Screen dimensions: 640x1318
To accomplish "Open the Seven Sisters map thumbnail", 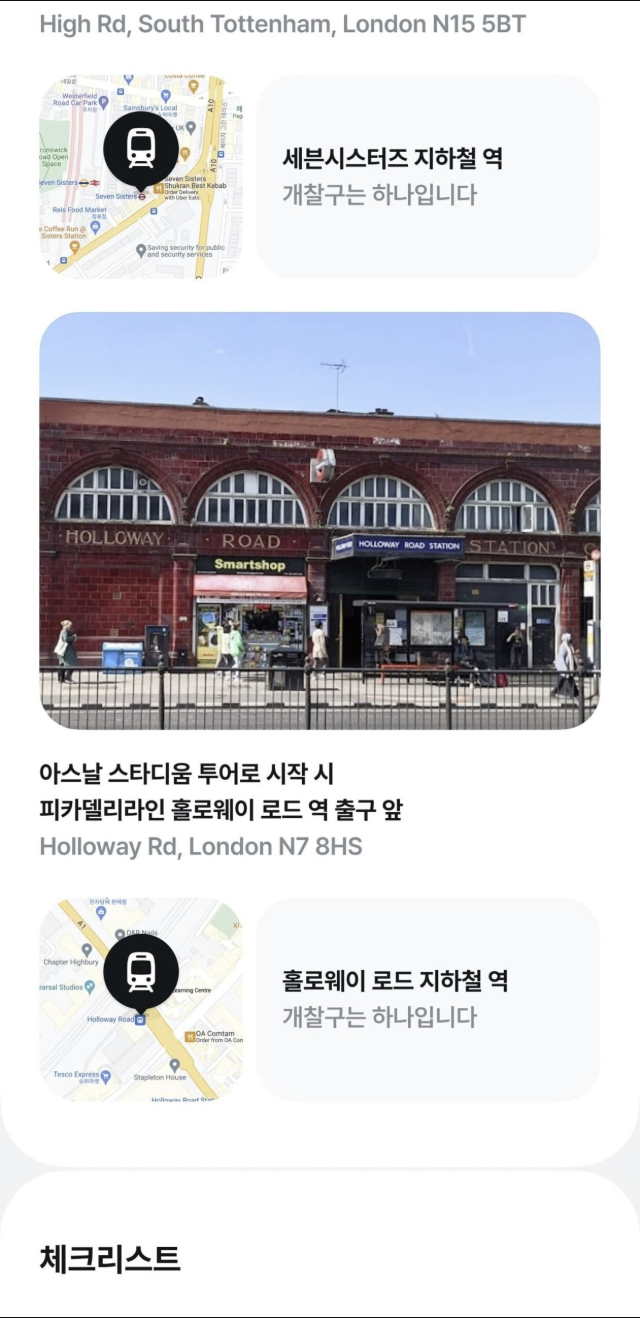I will (x=141, y=176).
